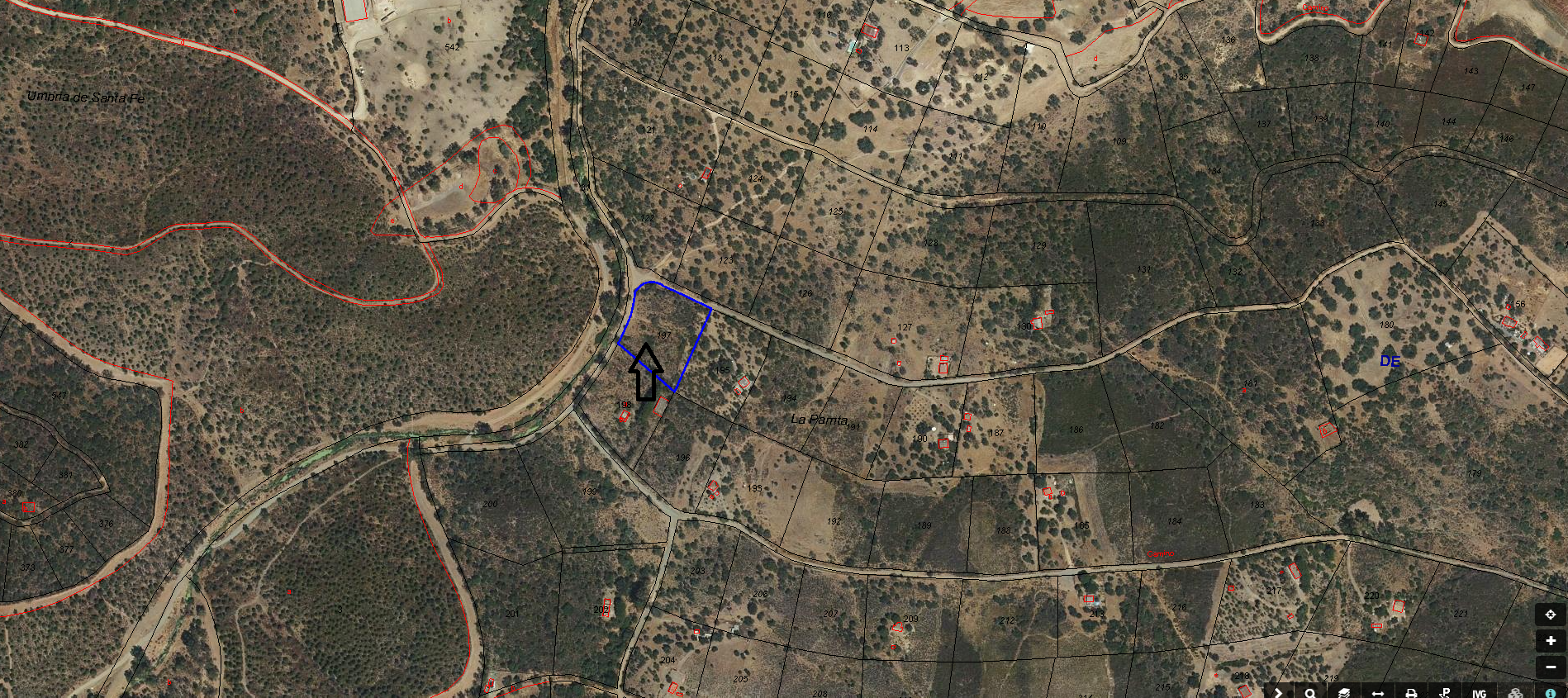Open the IVG tool
This screenshot has height=698, width=1568.
click(x=1479, y=693)
